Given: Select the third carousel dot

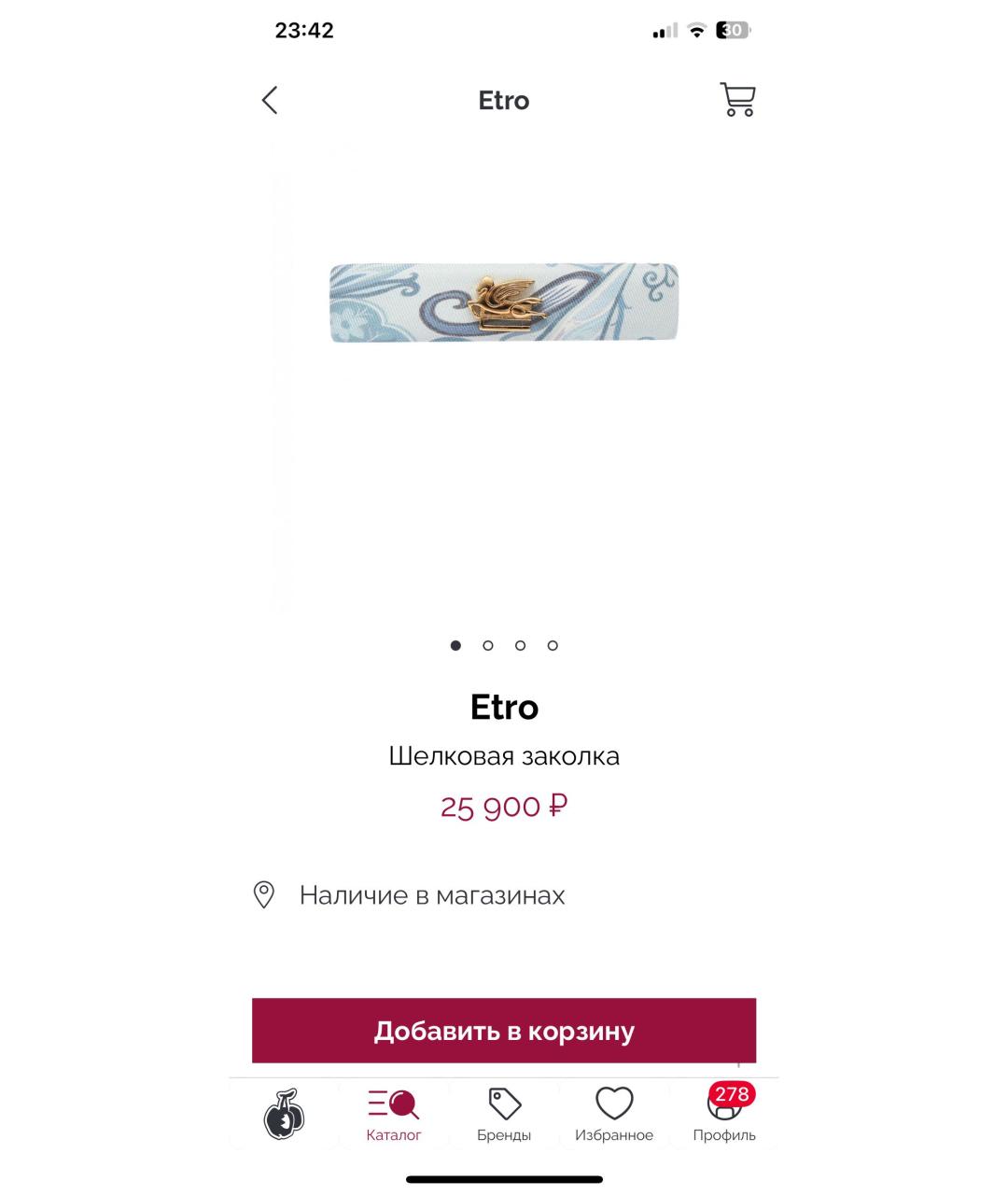Looking at the screenshot, I should pyautogui.click(x=520, y=645).
